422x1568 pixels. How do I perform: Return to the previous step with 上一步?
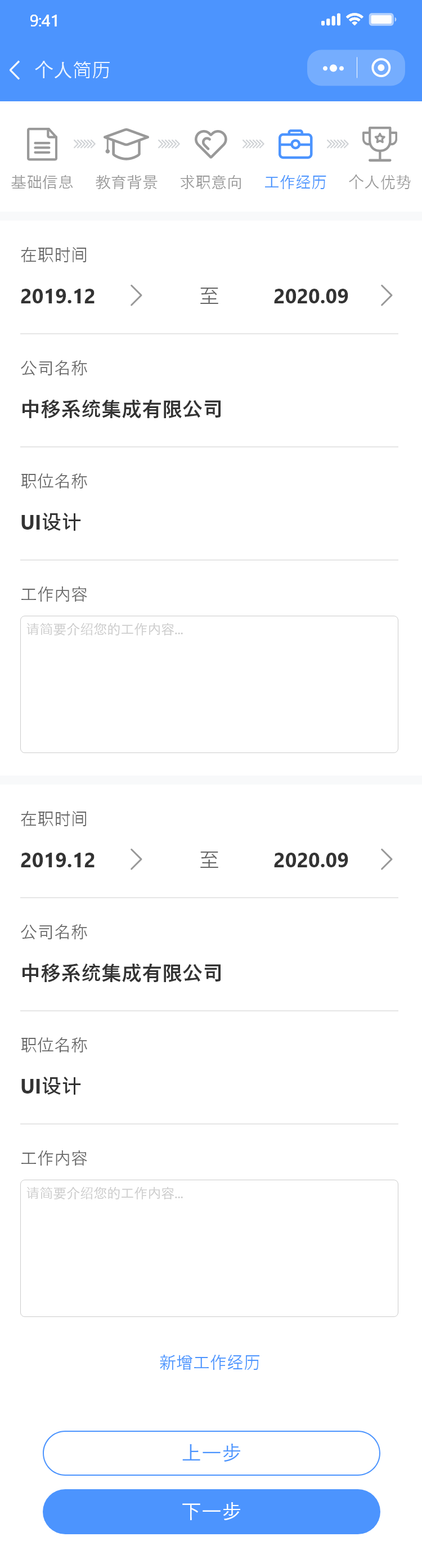tap(212, 1453)
